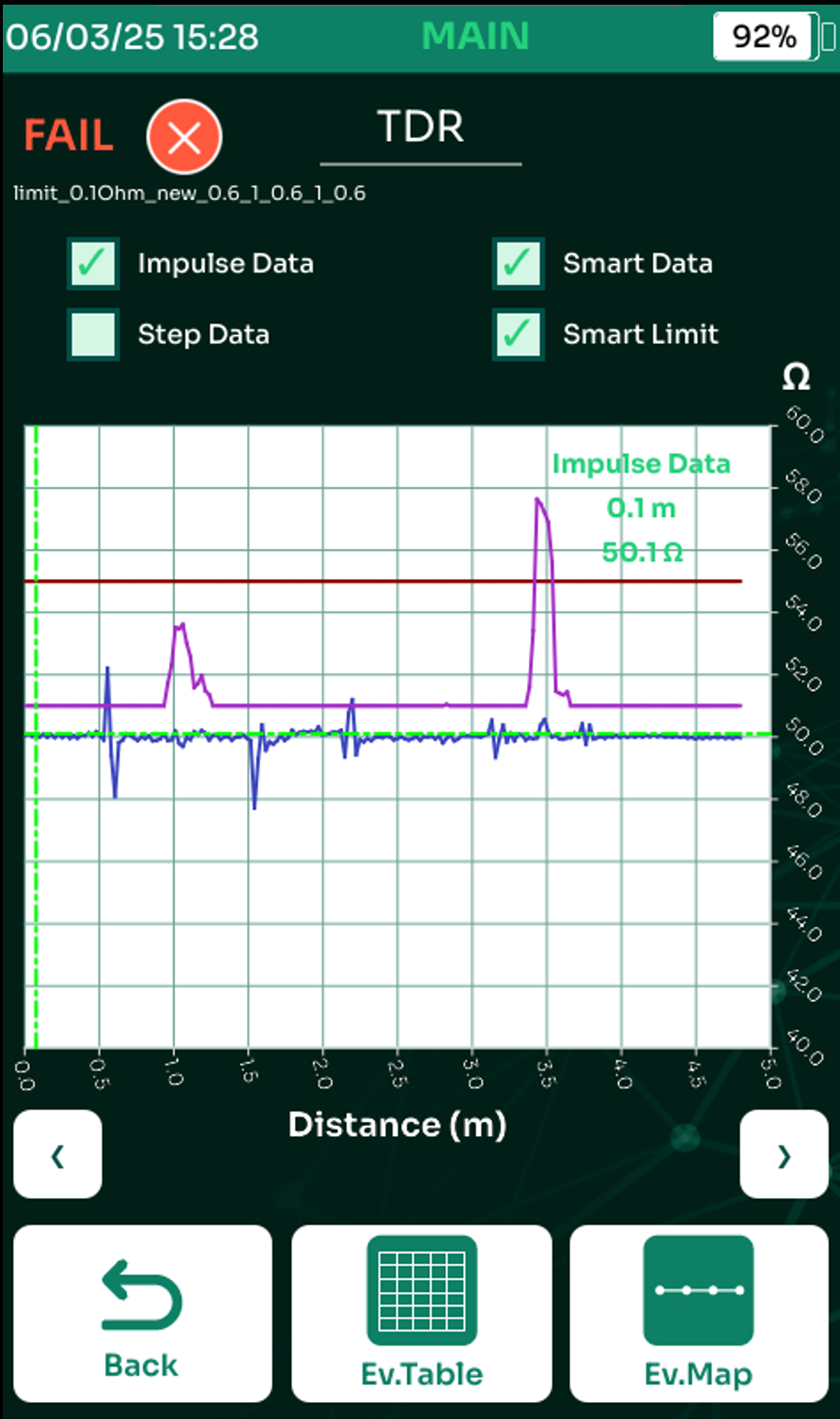This screenshot has height=1419, width=840.
Task: Disable the Smart Limit checkbox
Action: pyautogui.click(x=518, y=335)
